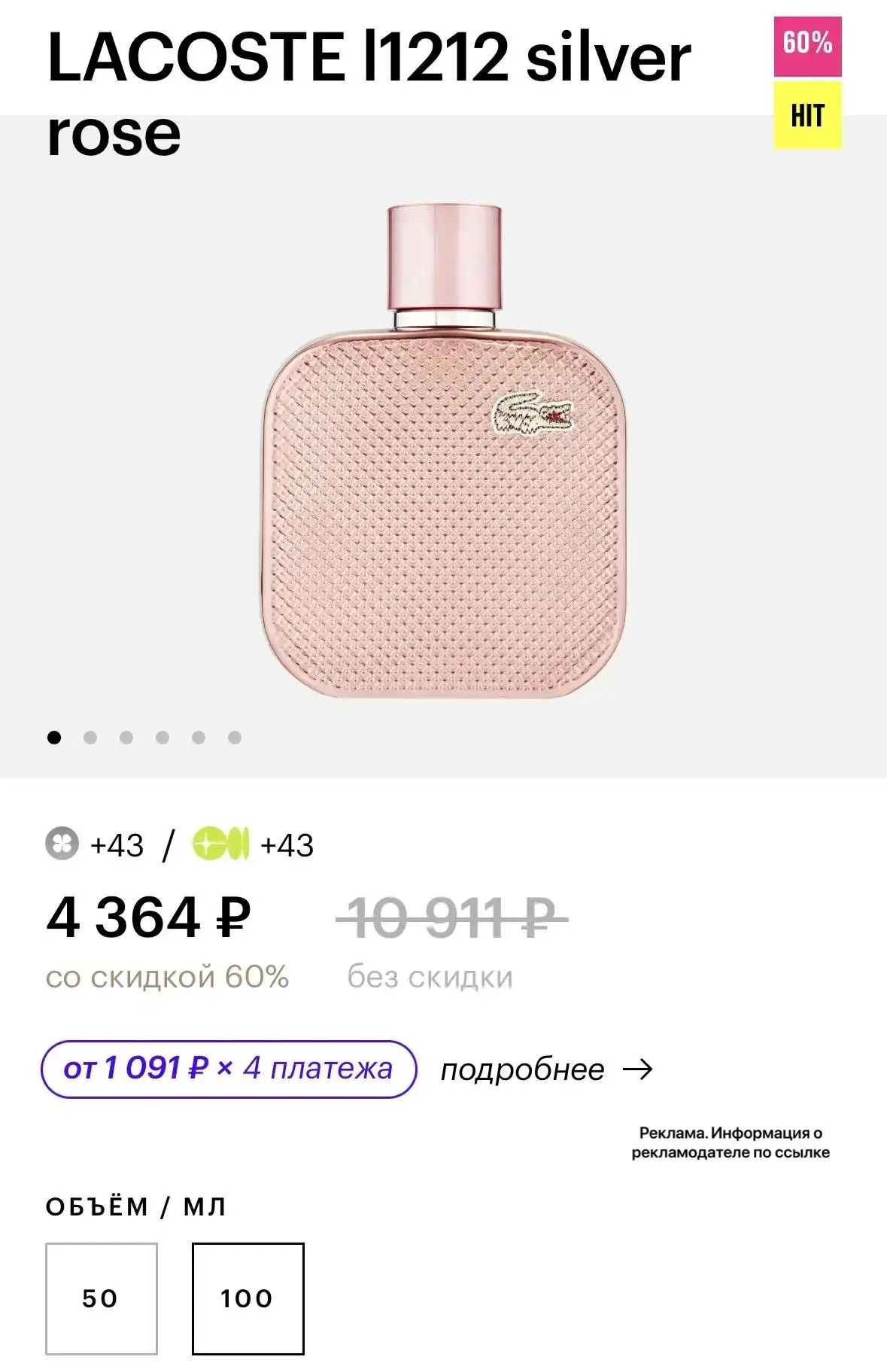The image size is (887, 1372).
Task: Select the 50 ml volume option
Action: tap(102, 1298)
